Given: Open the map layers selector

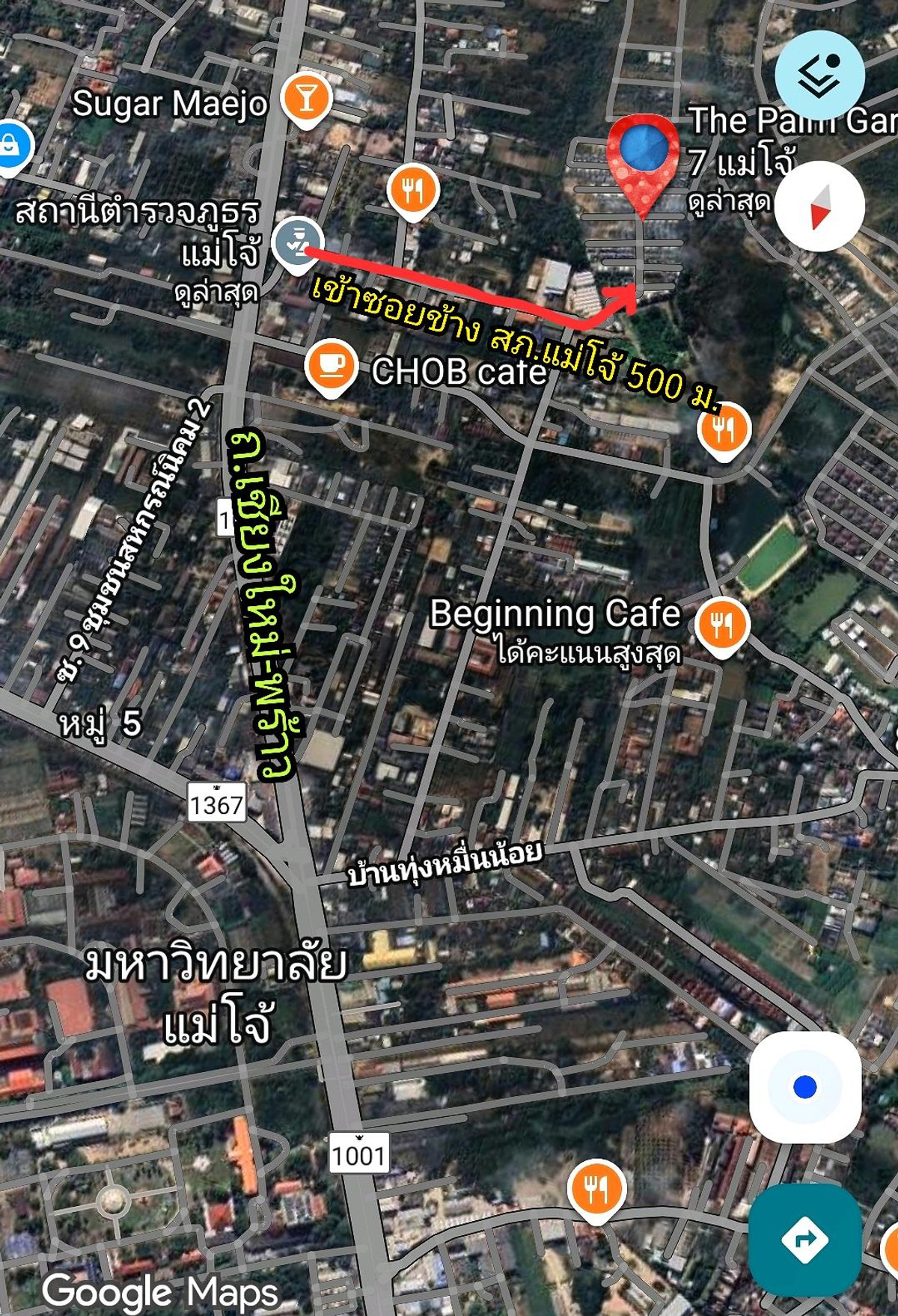Looking at the screenshot, I should point(819,76).
